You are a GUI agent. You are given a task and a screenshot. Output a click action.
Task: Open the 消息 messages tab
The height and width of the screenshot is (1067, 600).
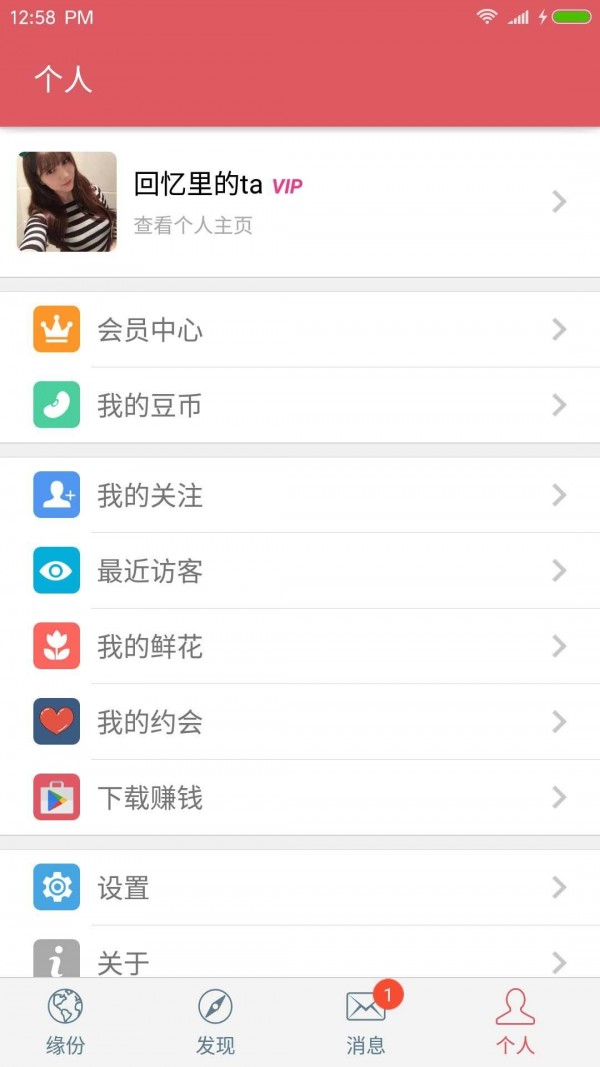366,1021
